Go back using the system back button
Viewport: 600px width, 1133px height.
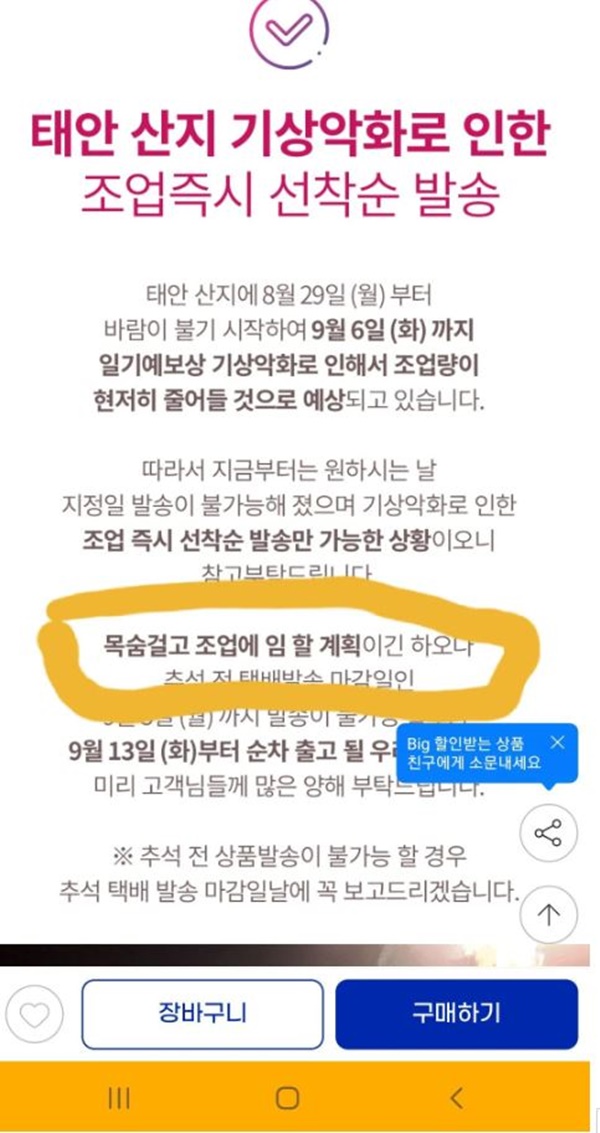tap(456, 1098)
